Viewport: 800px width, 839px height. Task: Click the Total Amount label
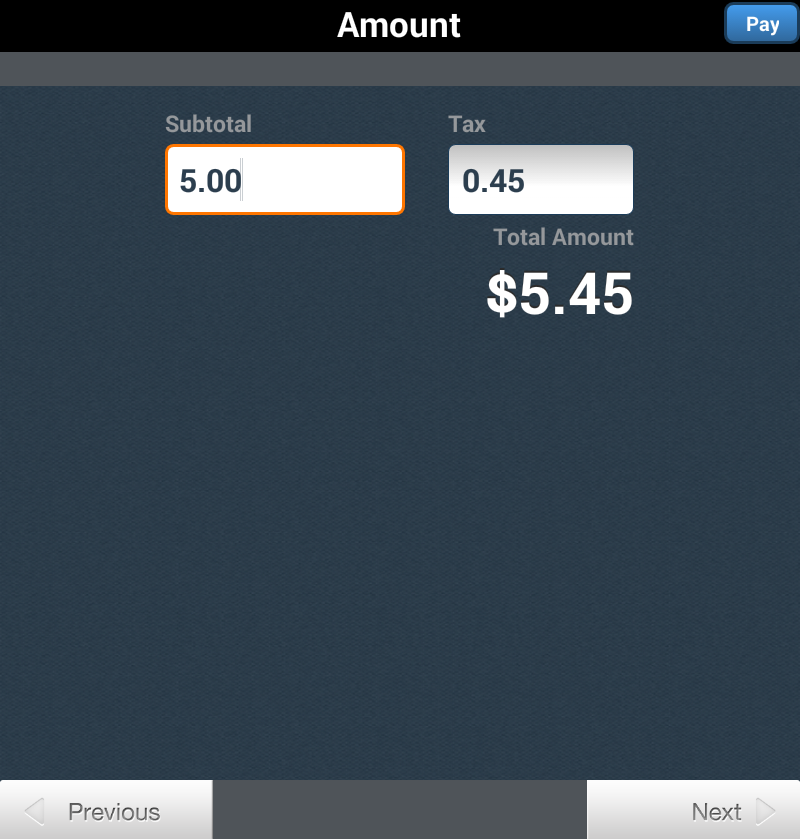coord(562,237)
